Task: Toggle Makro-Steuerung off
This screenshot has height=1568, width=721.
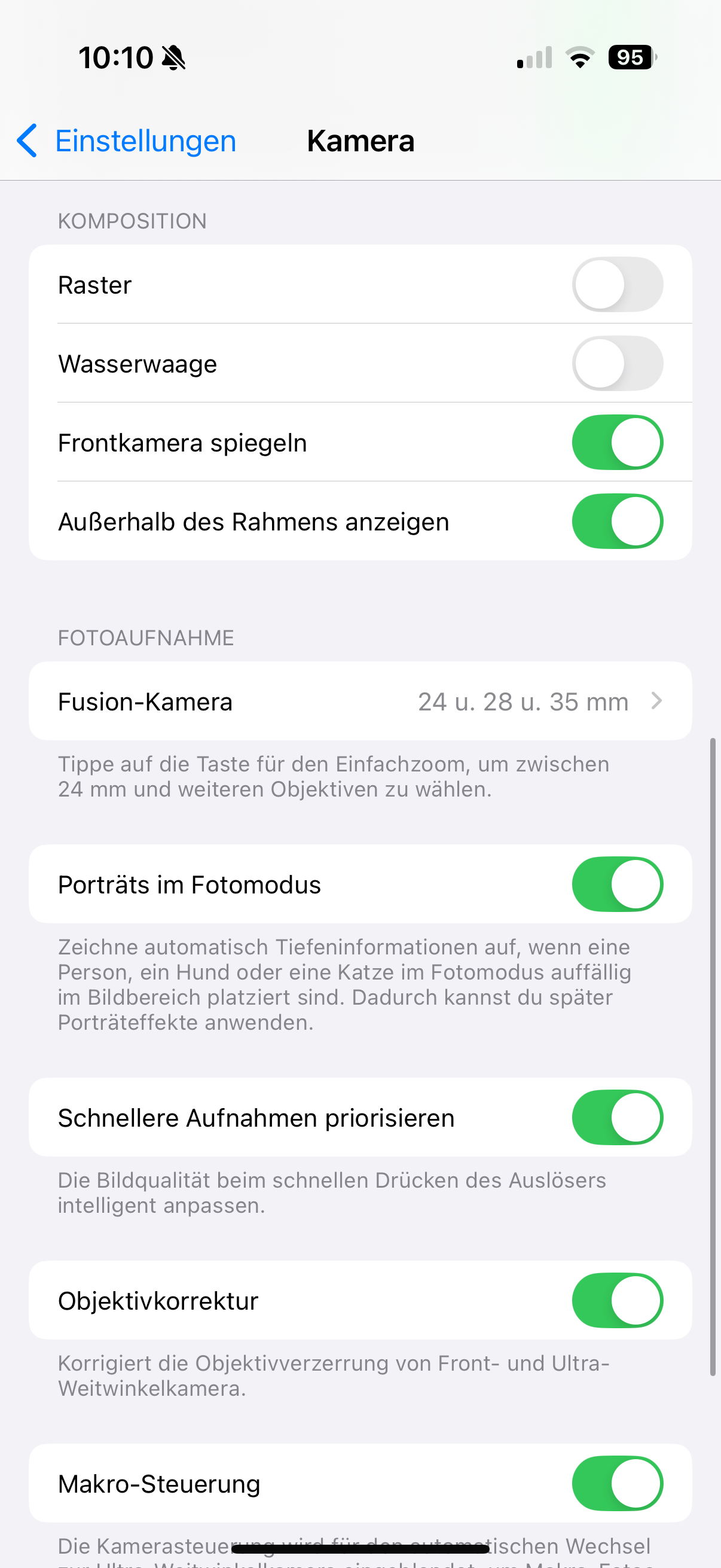Action: [x=617, y=1484]
